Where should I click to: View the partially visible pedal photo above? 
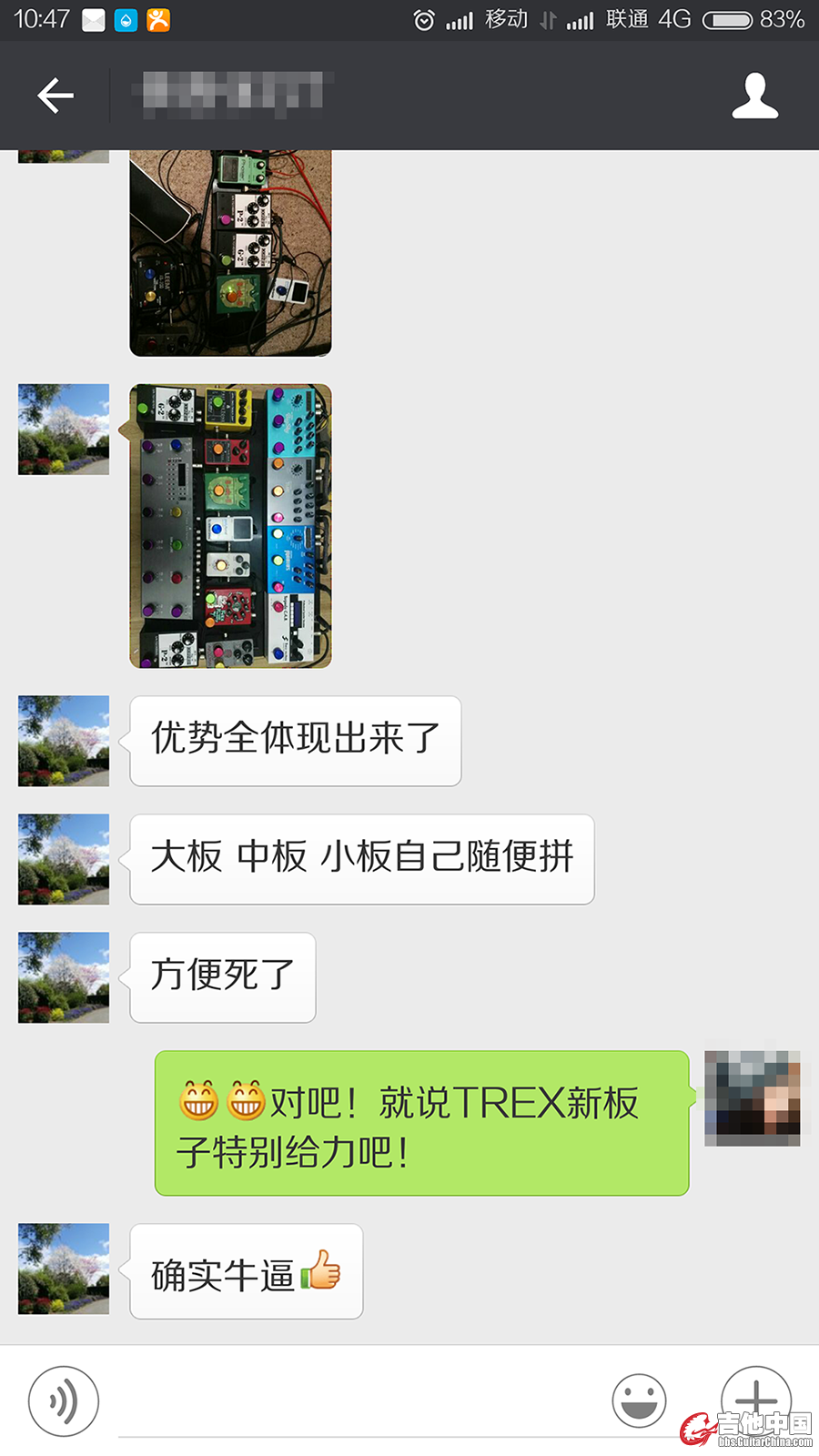click(x=230, y=253)
